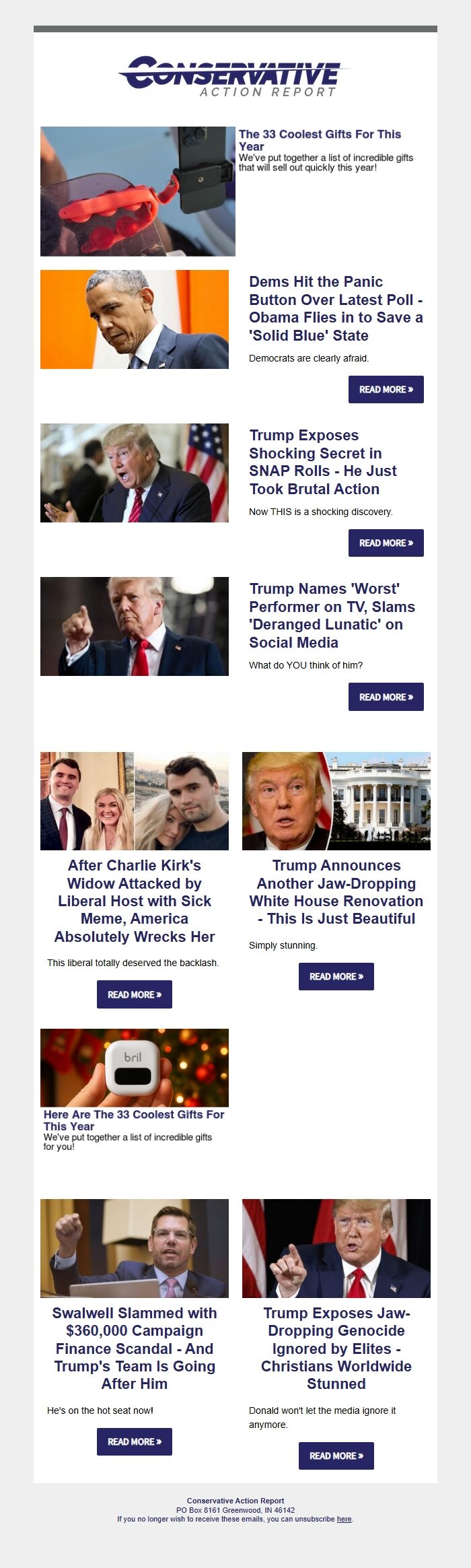Read more about Trump's 'Worst' TV performer
Screen dimensions: 471x1568
(x=386, y=697)
